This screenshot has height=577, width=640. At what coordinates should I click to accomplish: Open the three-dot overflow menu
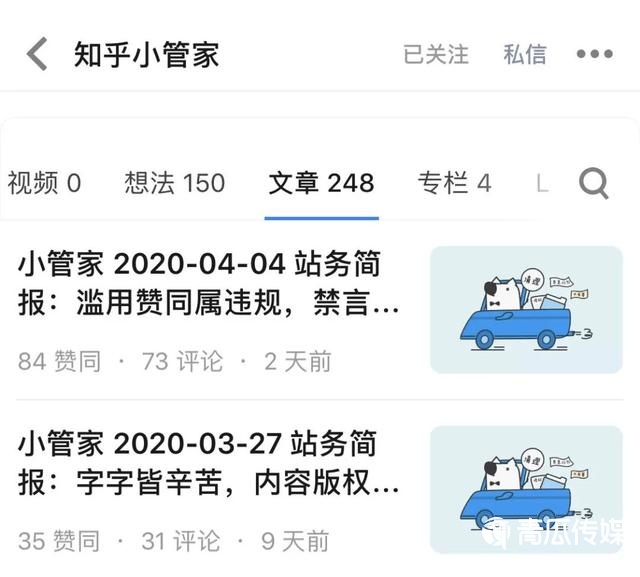click(x=595, y=54)
